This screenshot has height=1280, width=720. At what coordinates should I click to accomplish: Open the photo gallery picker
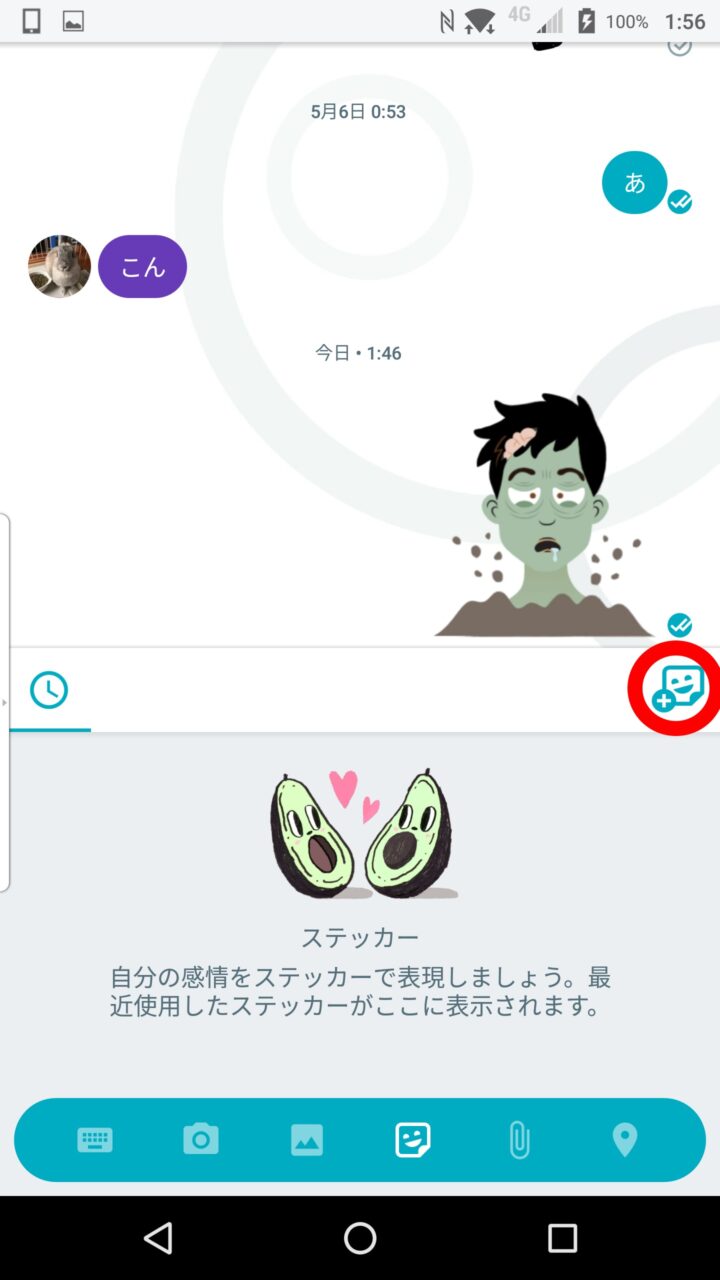coord(307,1140)
